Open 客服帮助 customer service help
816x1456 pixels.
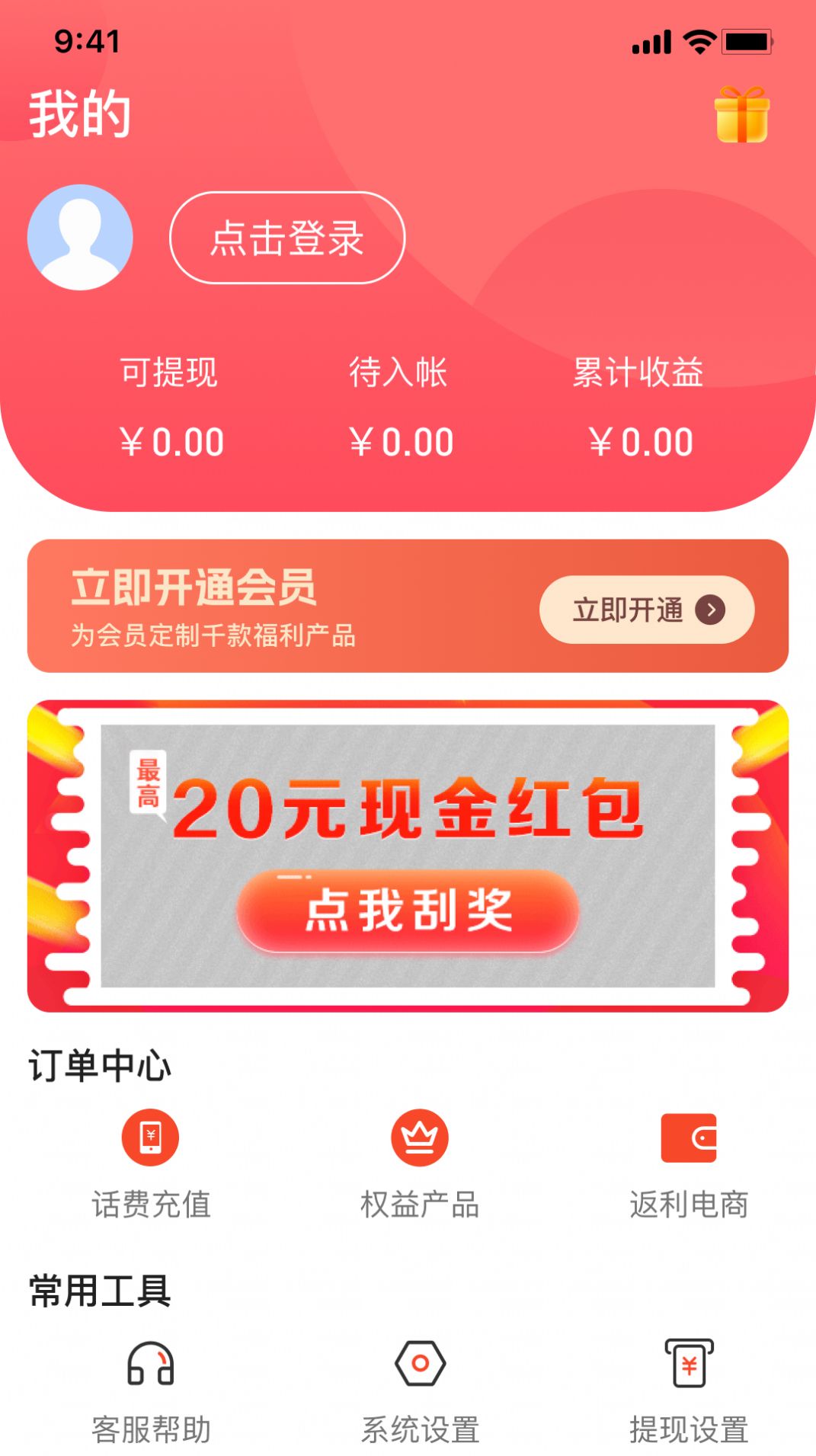pos(150,1364)
